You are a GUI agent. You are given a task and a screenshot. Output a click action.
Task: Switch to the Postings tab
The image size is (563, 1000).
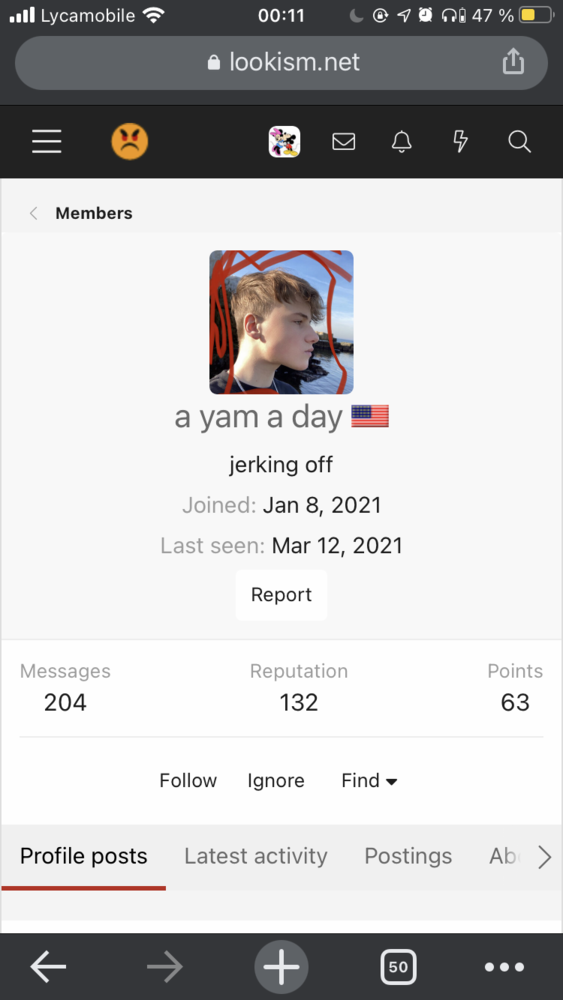coord(408,856)
